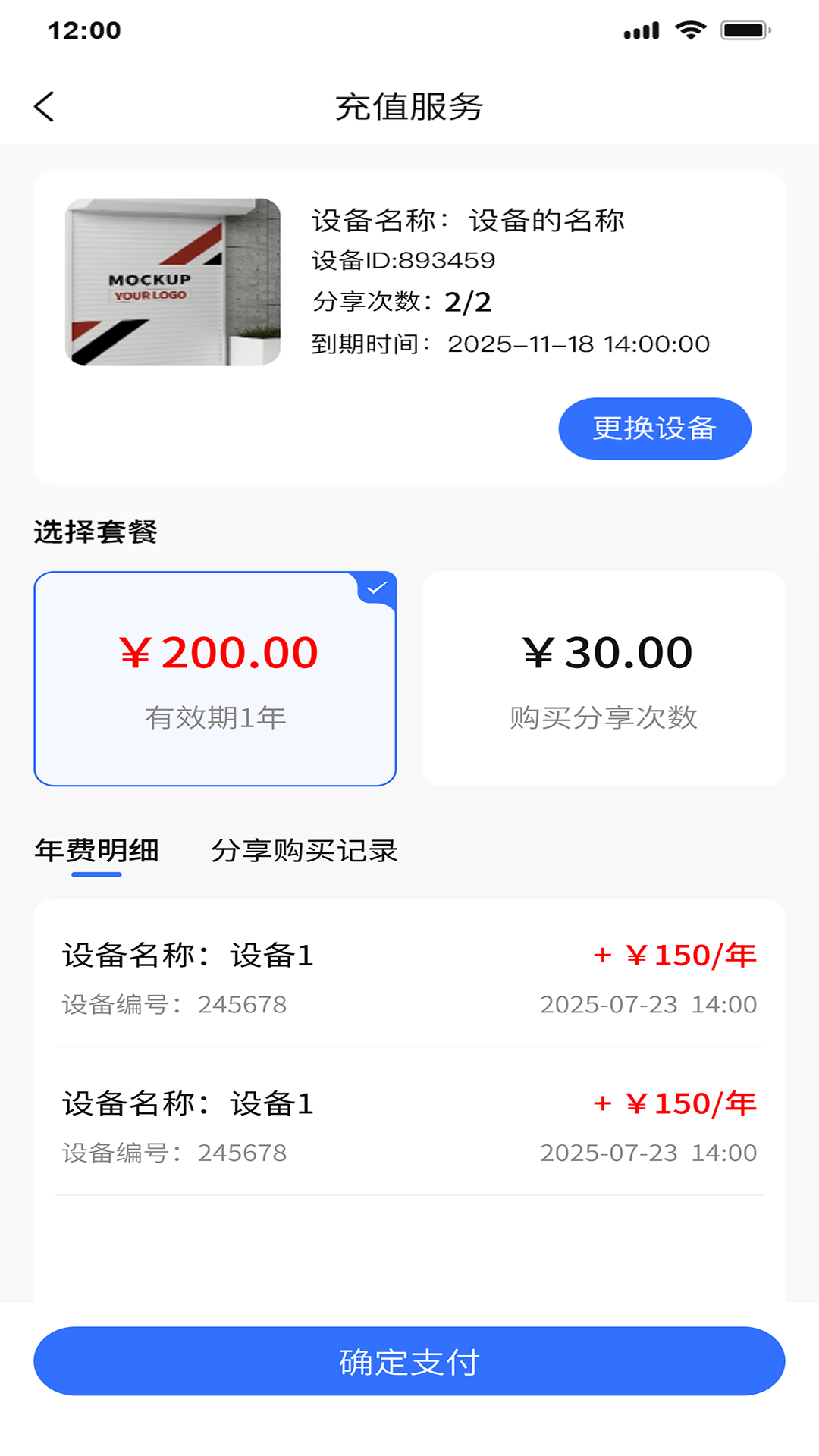
Task: Switch to the 年费明细 tab
Action: (x=97, y=851)
